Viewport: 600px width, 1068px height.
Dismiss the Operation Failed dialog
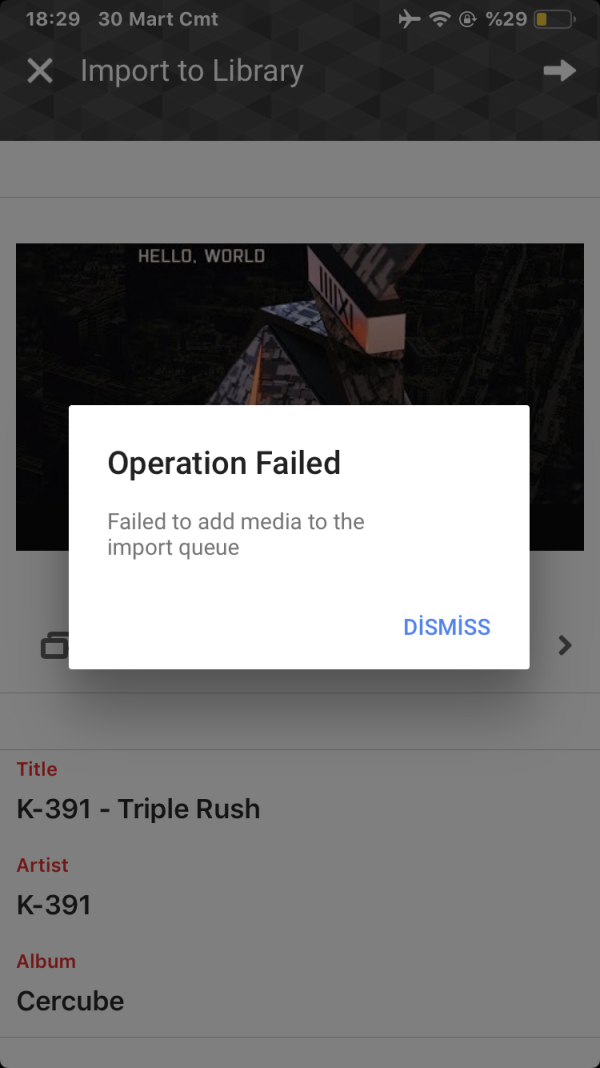(x=446, y=627)
